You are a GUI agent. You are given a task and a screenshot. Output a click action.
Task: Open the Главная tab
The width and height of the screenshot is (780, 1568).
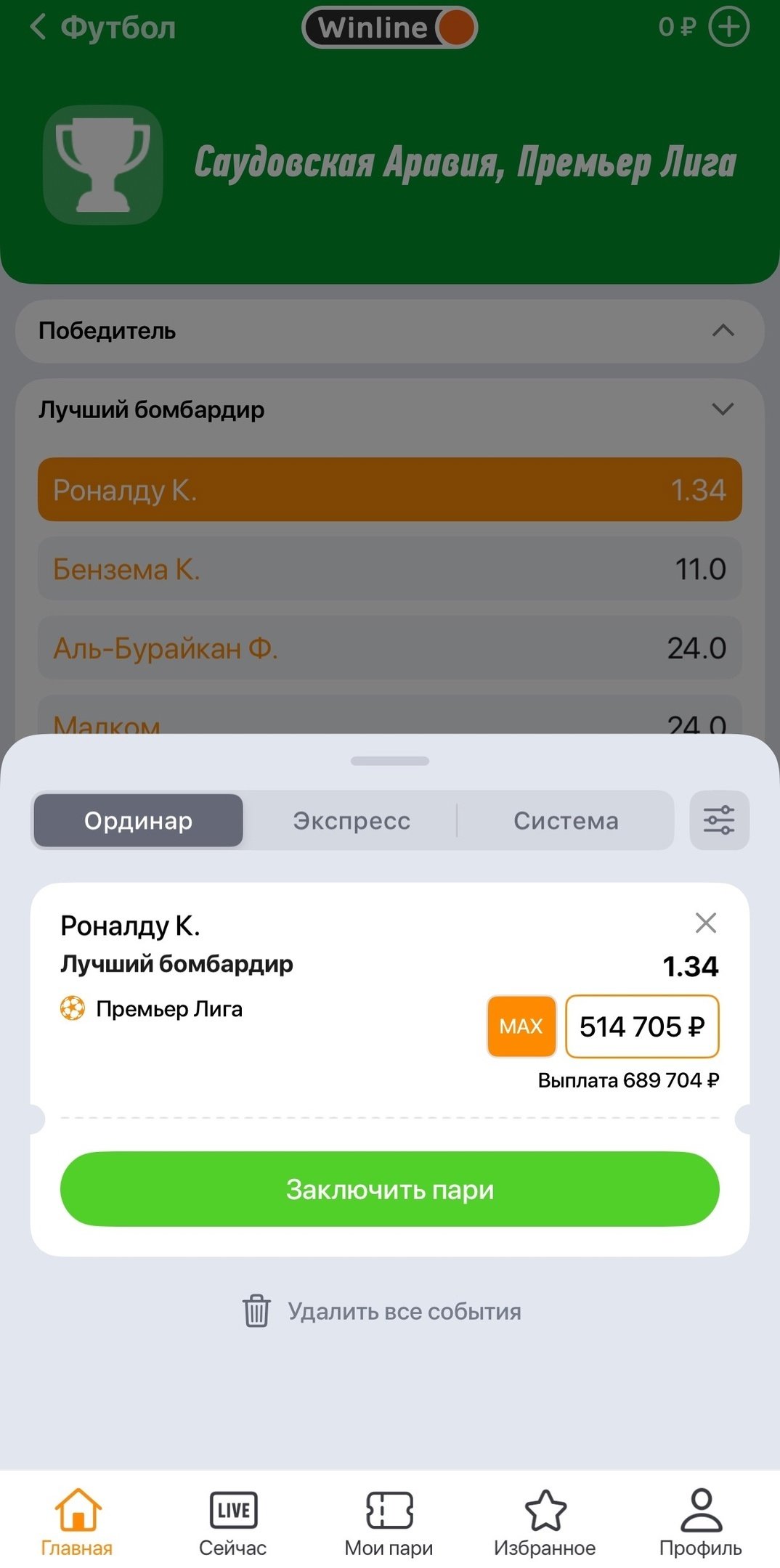click(77, 1522)
